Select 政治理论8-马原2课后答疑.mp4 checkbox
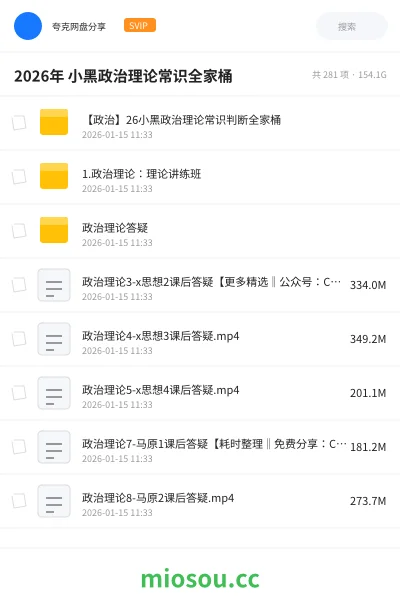 (x=19, y=501)
